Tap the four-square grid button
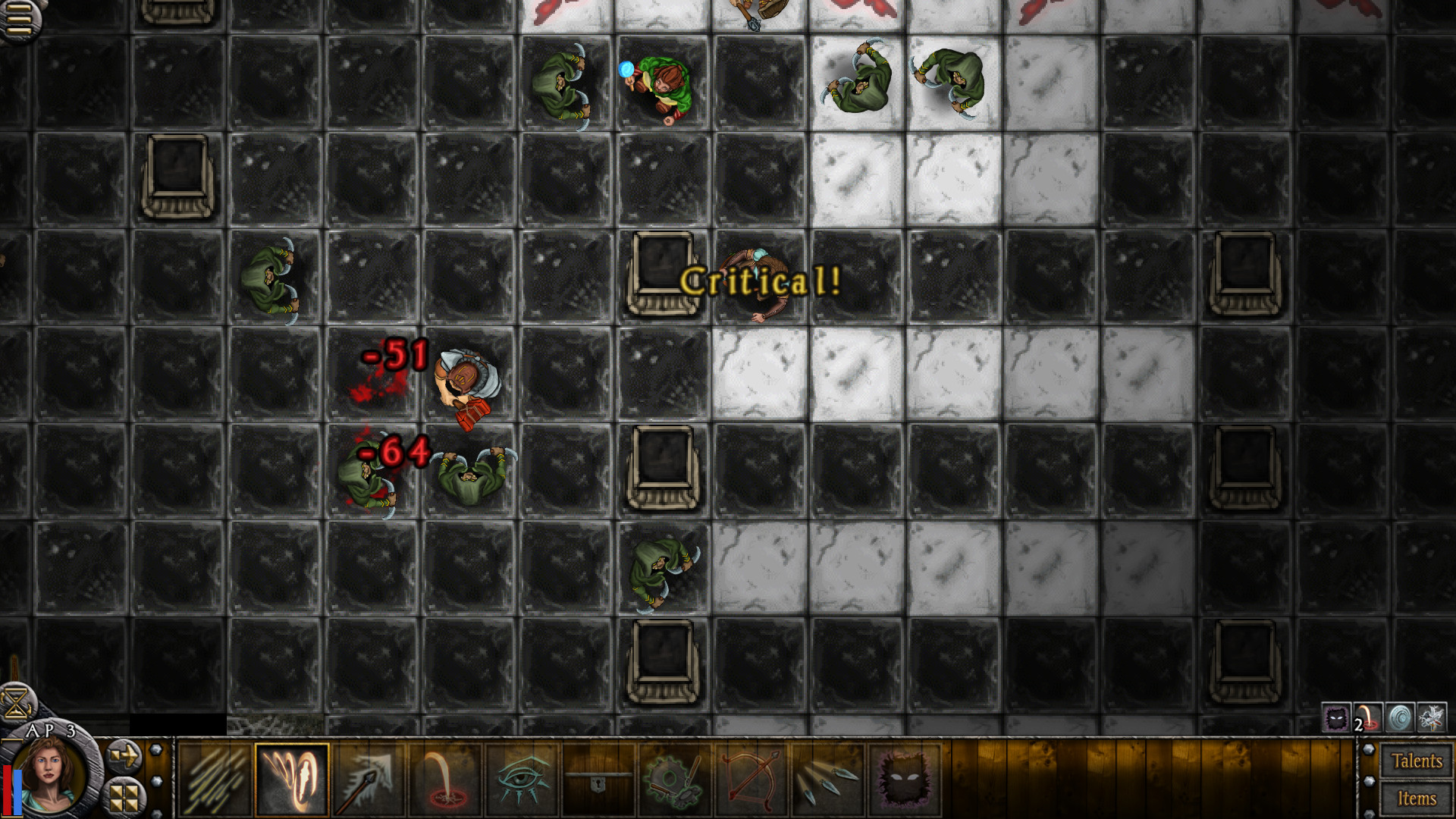1456x819 pixels. (124, 796)
